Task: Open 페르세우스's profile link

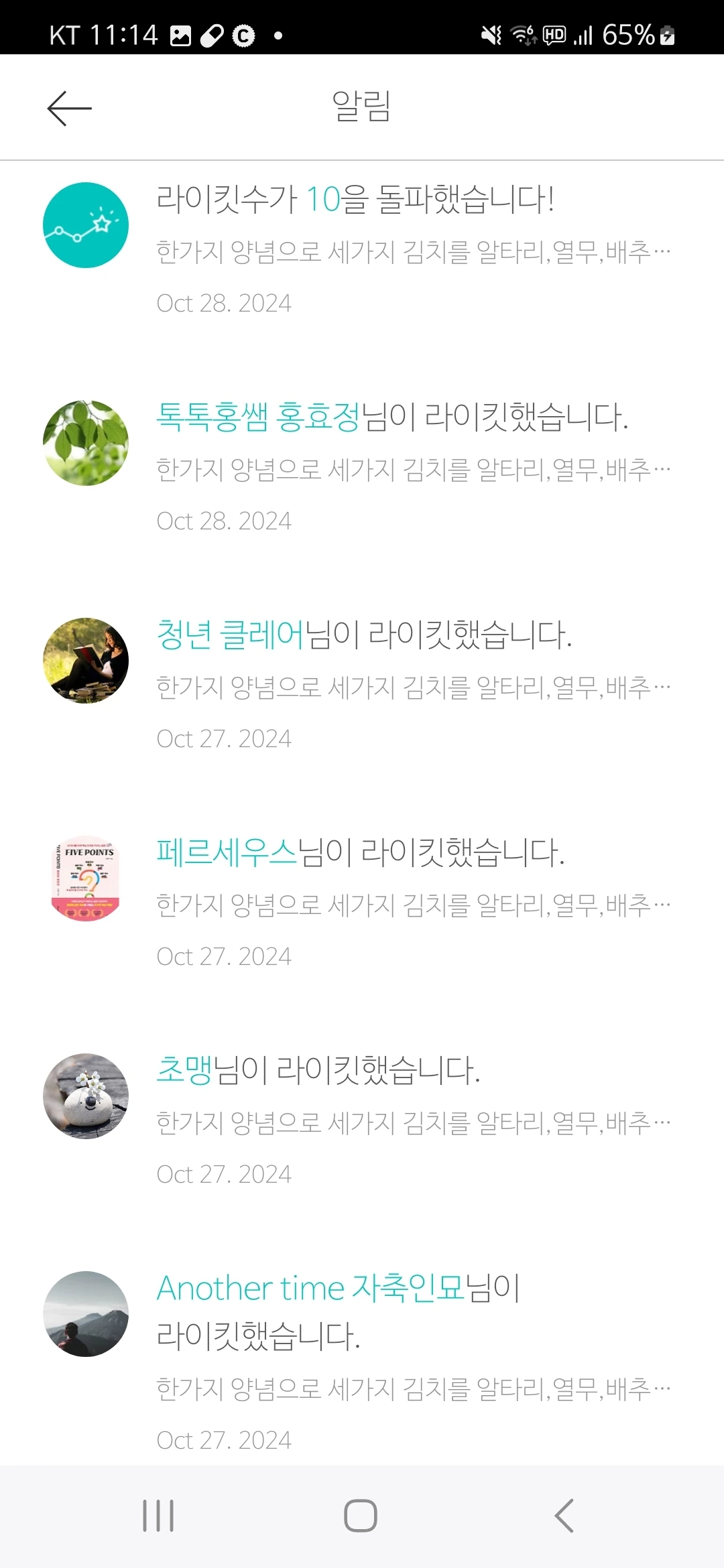Action: tap(227, 852)
